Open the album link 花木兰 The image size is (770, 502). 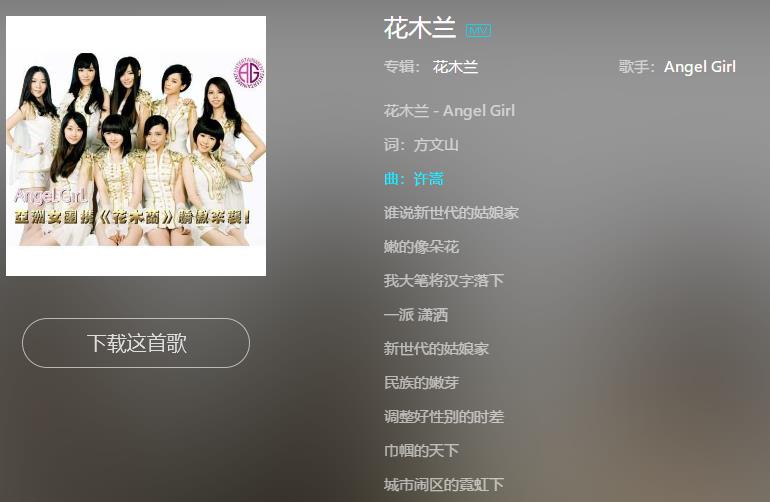pyautogui.click(x=455, y=67)
